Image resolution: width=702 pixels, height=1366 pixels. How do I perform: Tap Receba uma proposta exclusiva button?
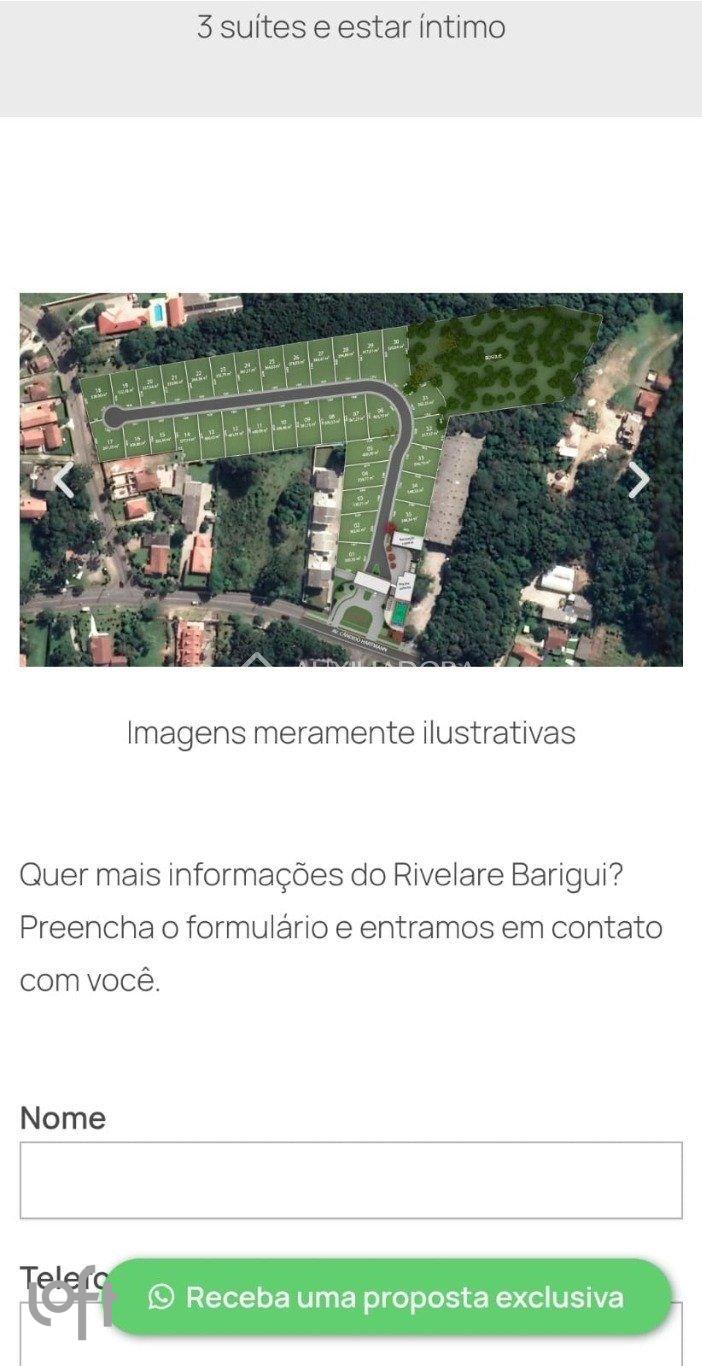click(x=388, y=1297)
